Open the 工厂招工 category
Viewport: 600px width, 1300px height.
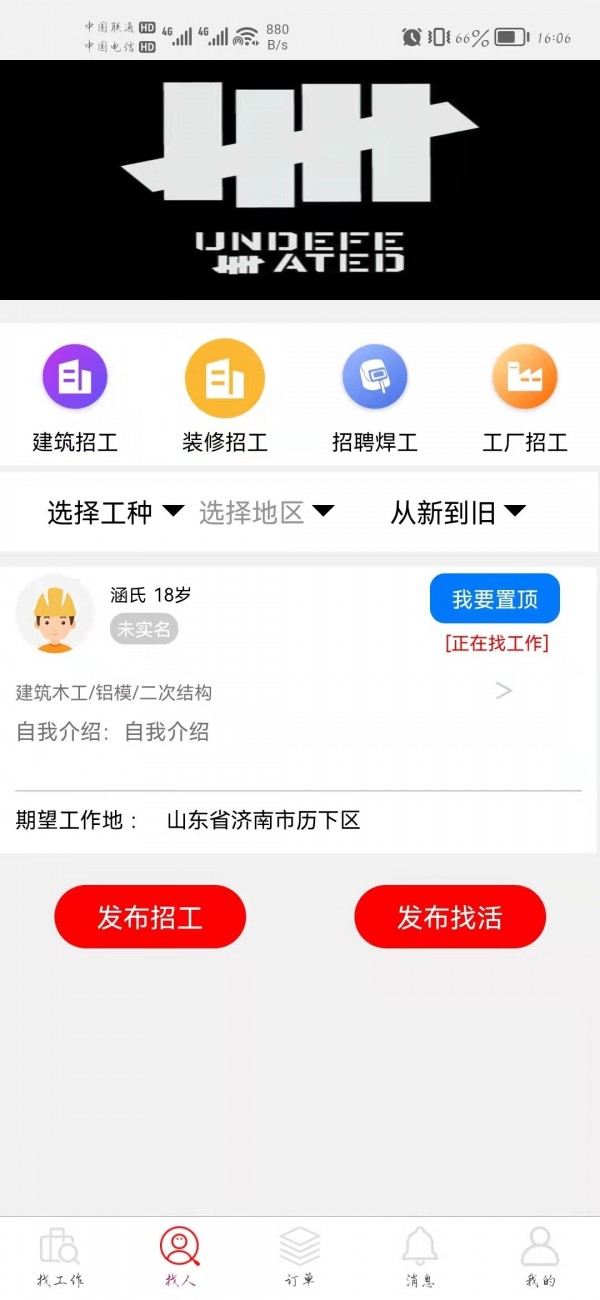[525, 397]
